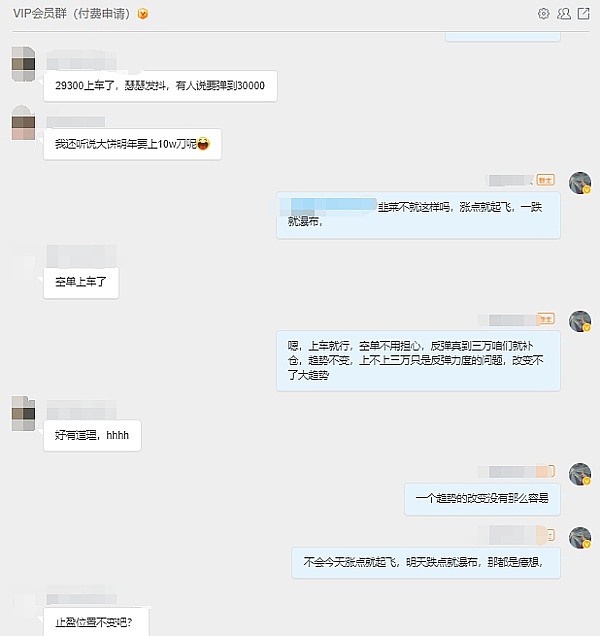Pop out chat into separate window
The image size is (600, 636).
[584, 13]
